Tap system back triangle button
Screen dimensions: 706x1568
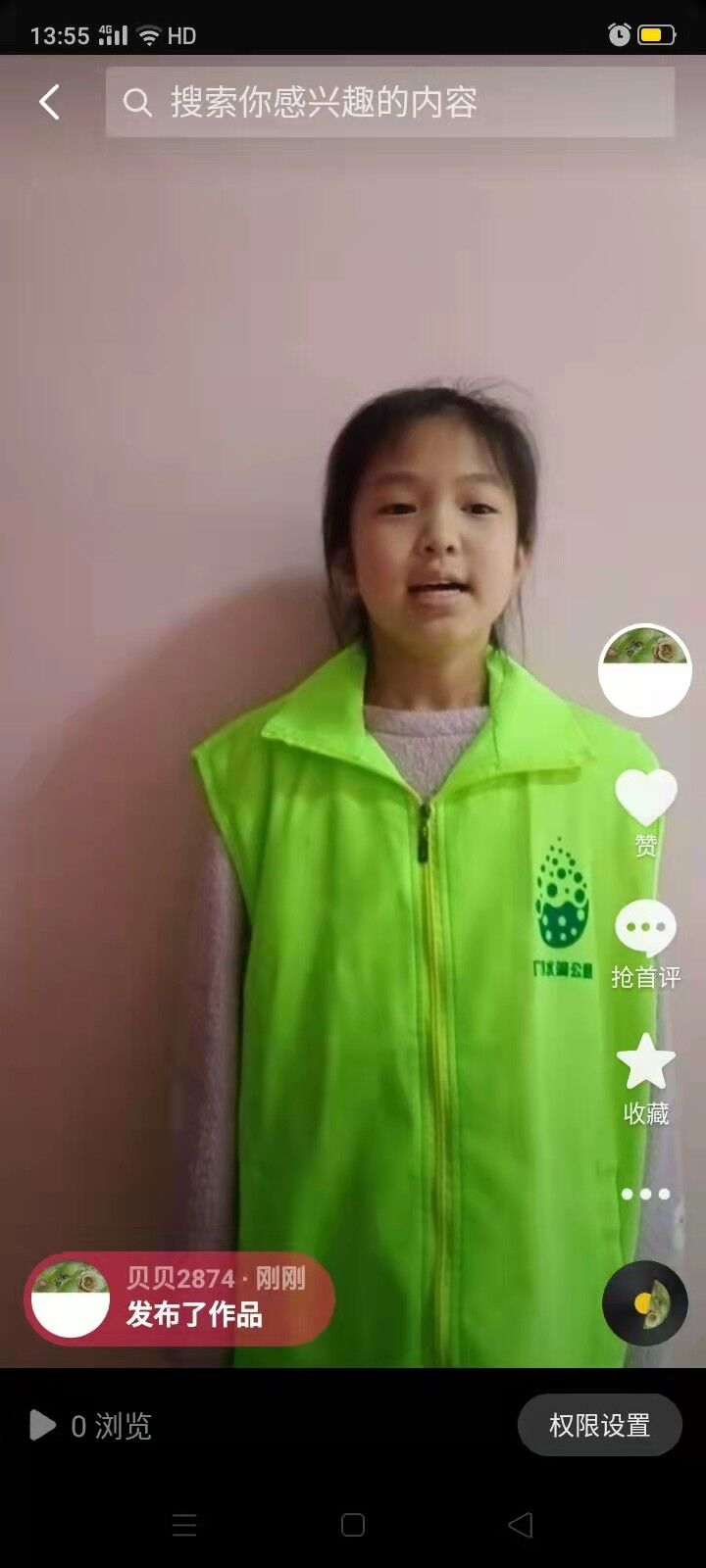pos(521,1525)
